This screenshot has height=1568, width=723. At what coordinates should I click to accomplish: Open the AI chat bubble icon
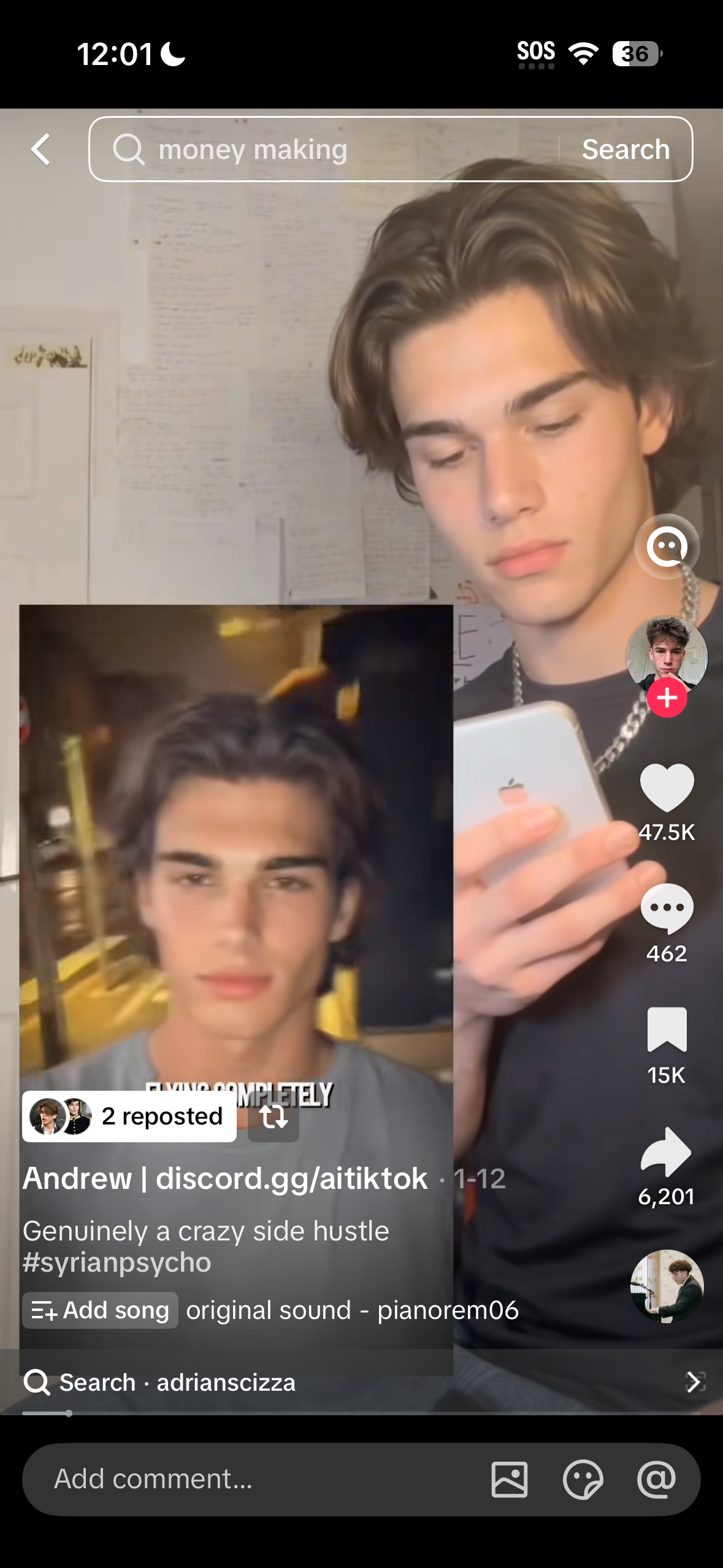667,546
